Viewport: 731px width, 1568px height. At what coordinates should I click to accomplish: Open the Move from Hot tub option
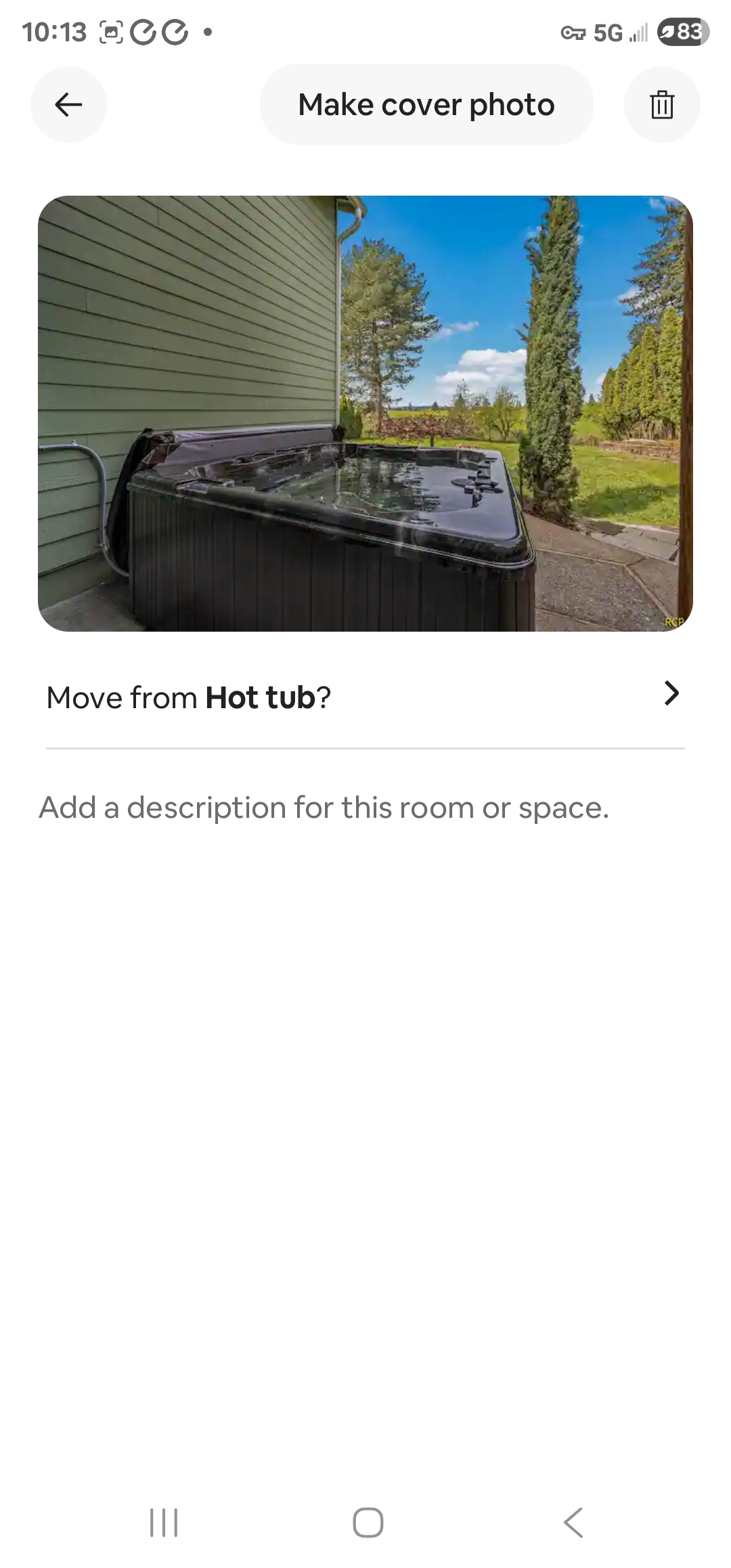pos(365,697)
